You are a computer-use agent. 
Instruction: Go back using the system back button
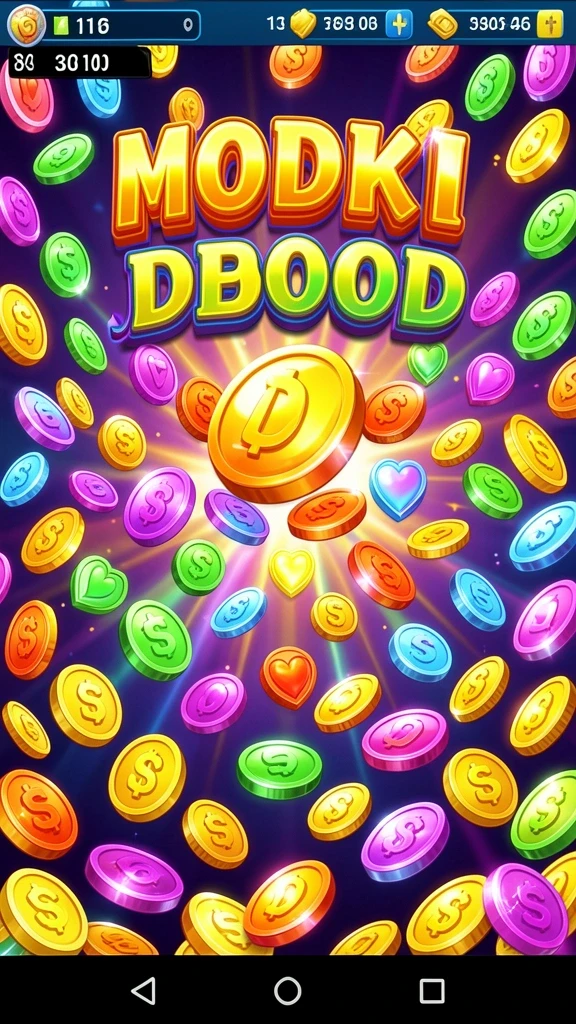coord(144,991)
